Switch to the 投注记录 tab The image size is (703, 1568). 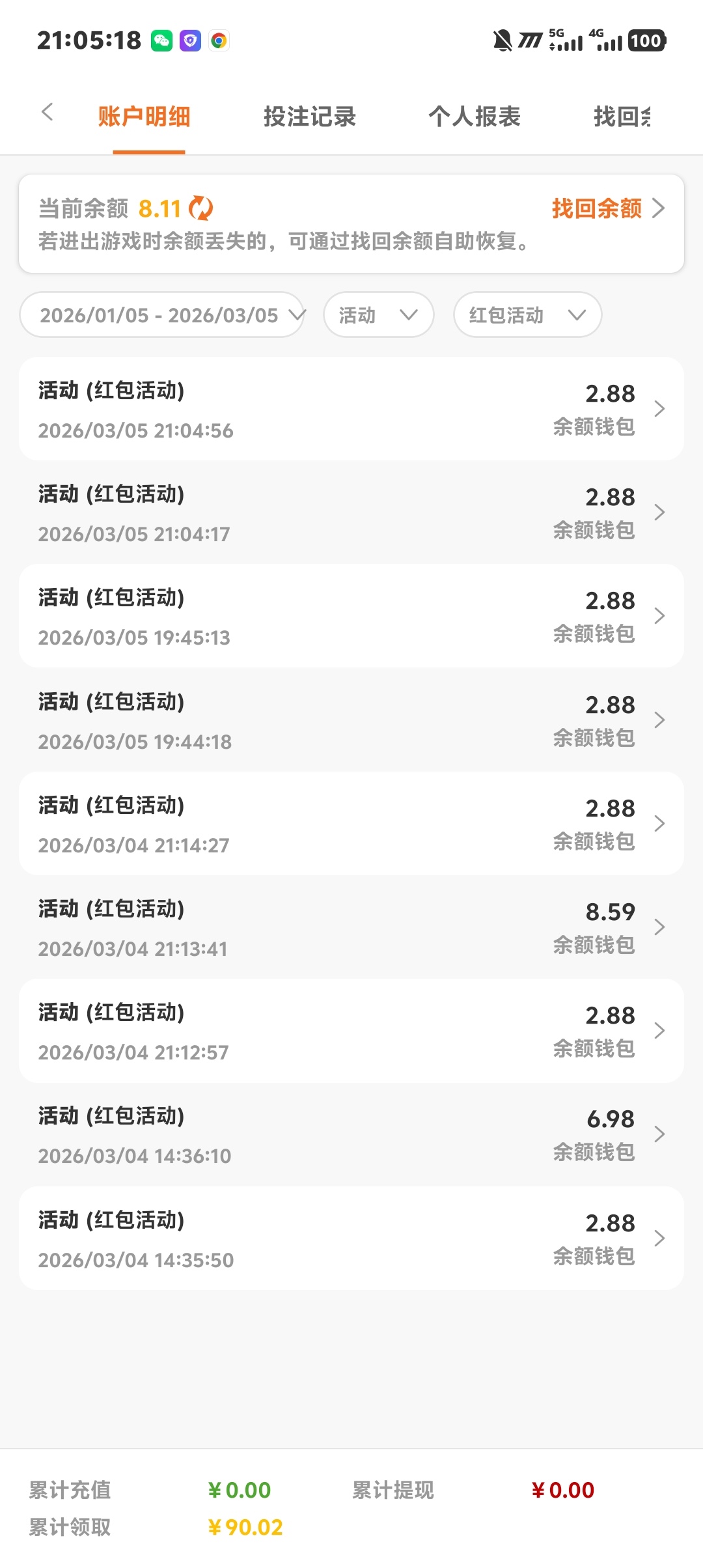pos(310,117)
